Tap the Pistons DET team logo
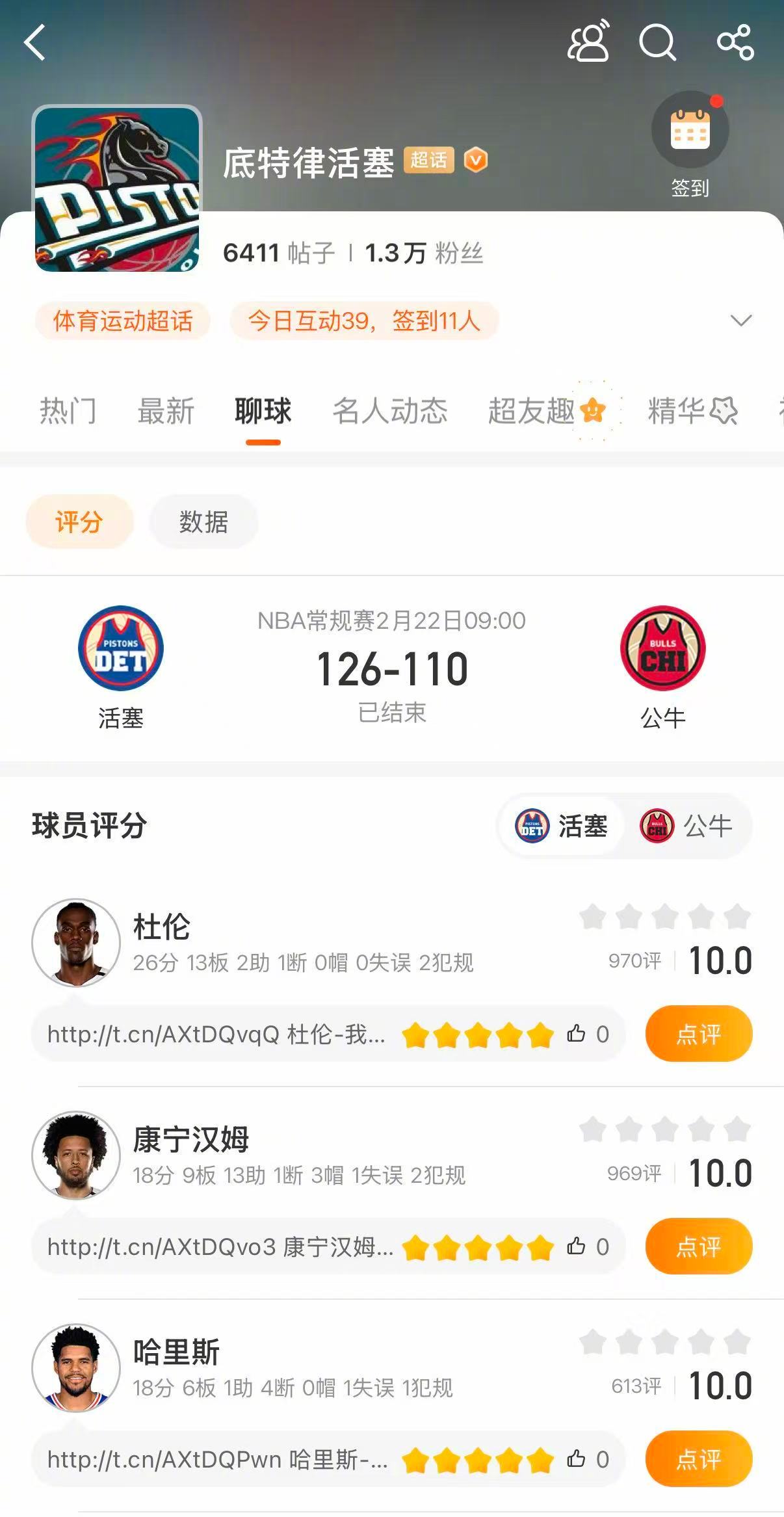This screenshot has width=784, height=1517. tap(120, 647)
